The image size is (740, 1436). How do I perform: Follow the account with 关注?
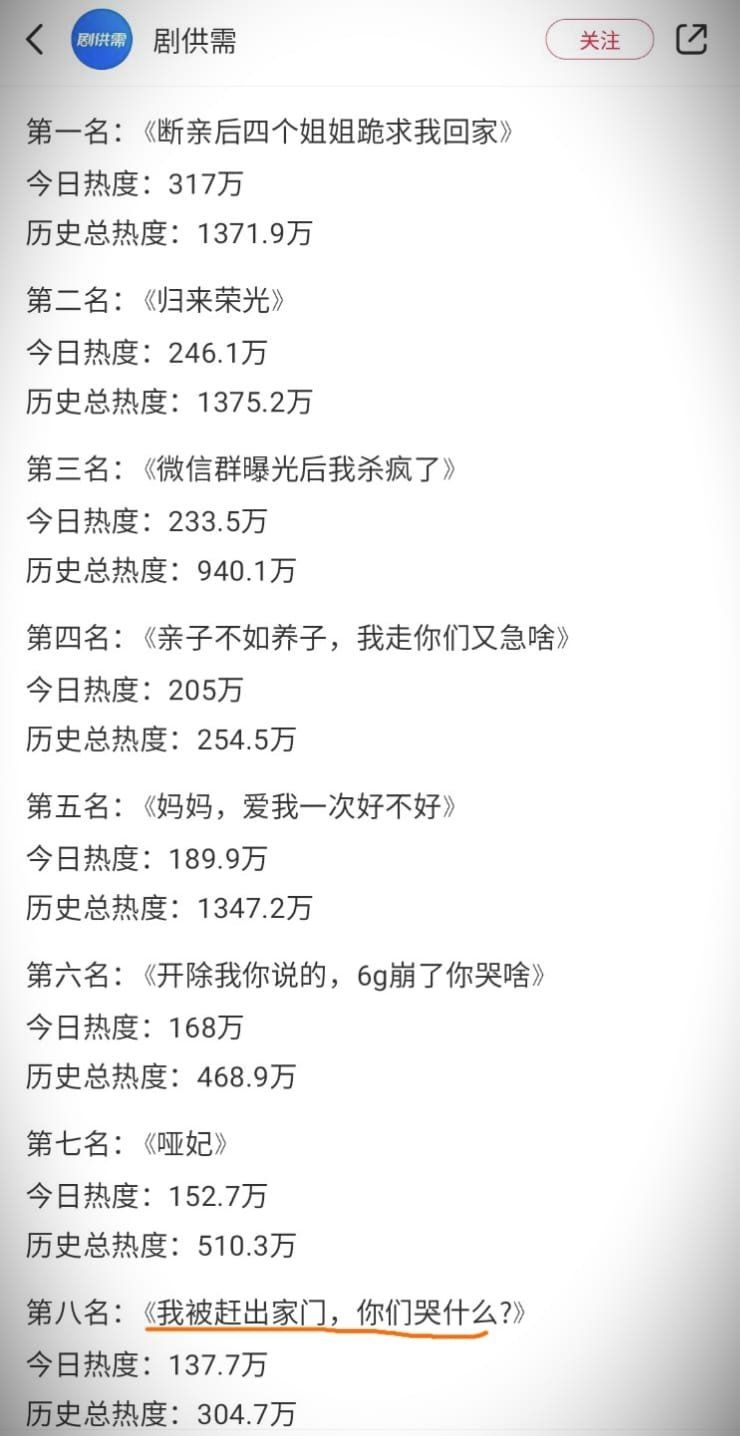pos(599,40)
